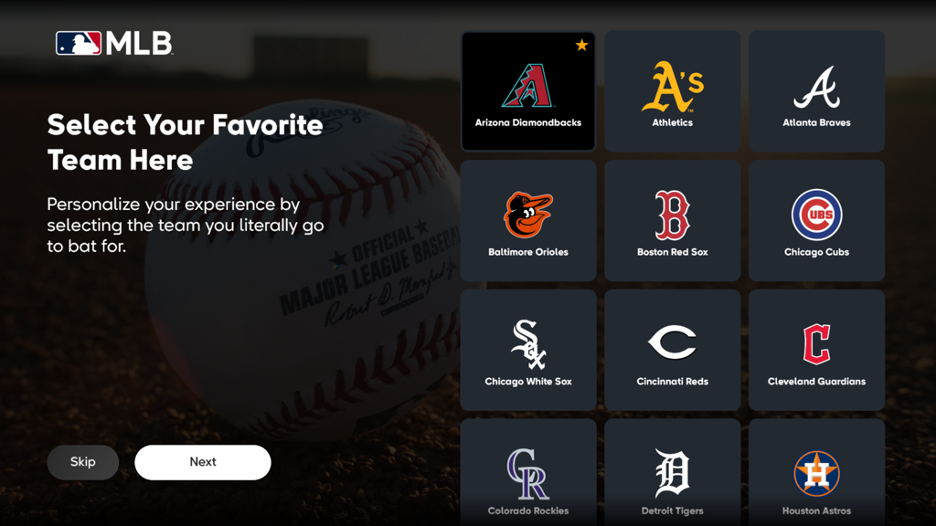Viewport: 936px width, 526px height.
Task: Choose the Cincinnati Reds card
Action: click(672, 350)
